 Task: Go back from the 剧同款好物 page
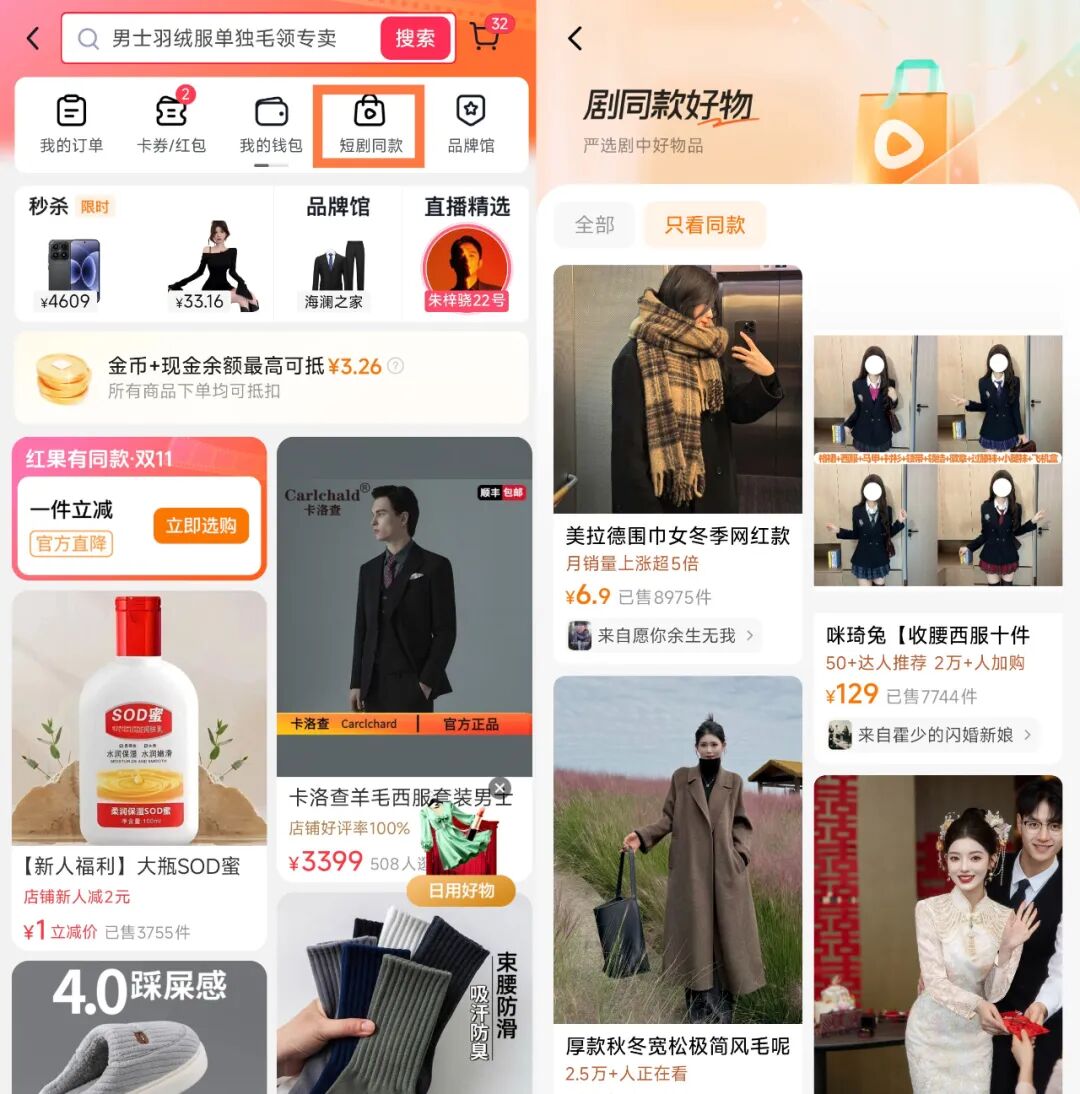575,39
